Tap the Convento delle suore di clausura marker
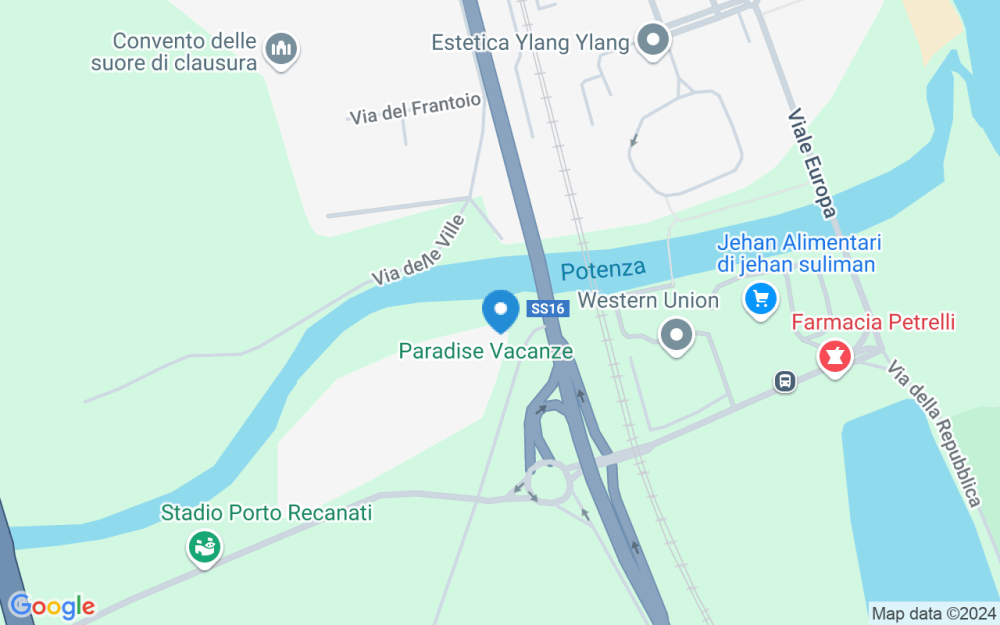The image size is (1000, 625). (x=282, y=48)
